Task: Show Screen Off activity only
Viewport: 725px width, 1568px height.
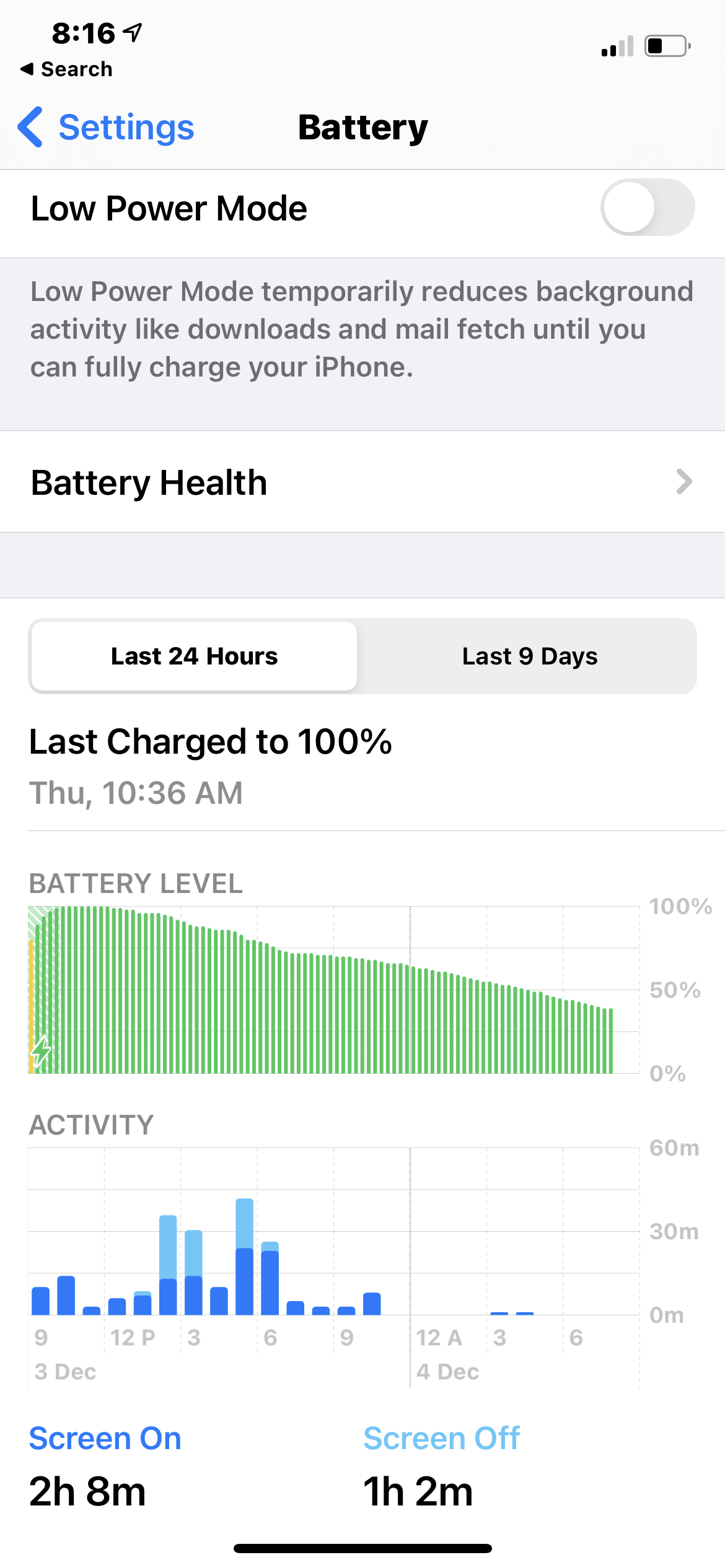Action: tap(441, 1438)
